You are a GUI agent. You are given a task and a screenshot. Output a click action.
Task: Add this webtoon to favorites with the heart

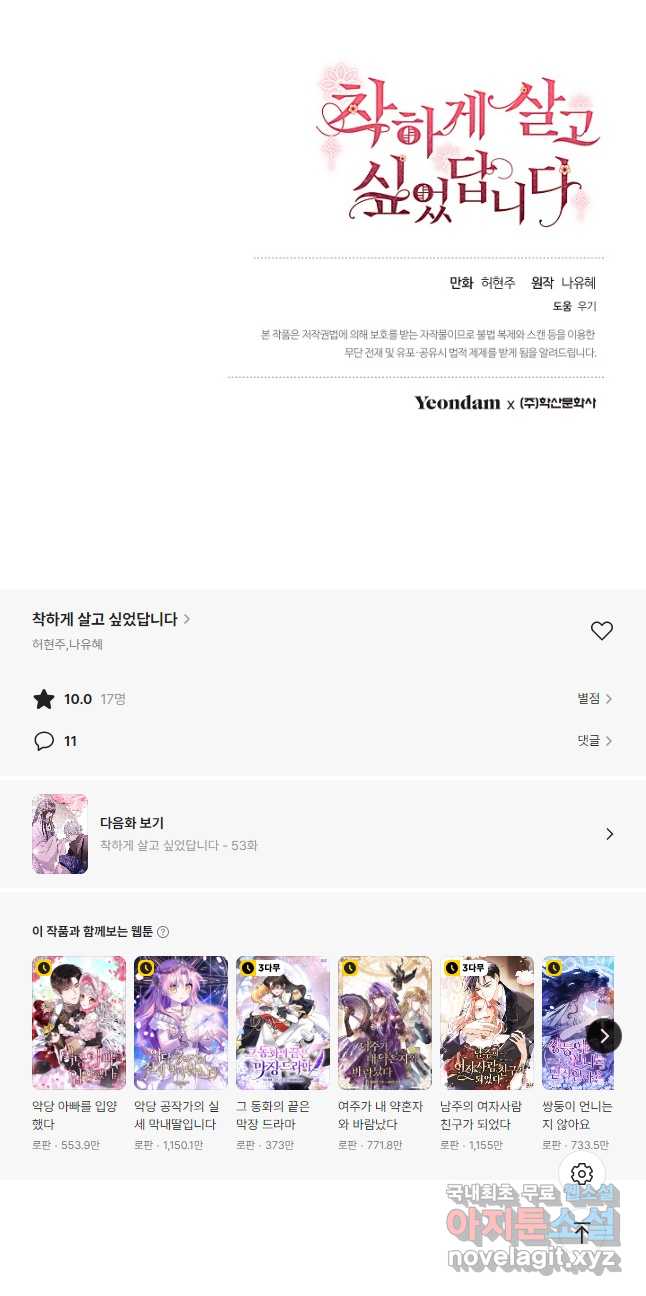point(601,631)
